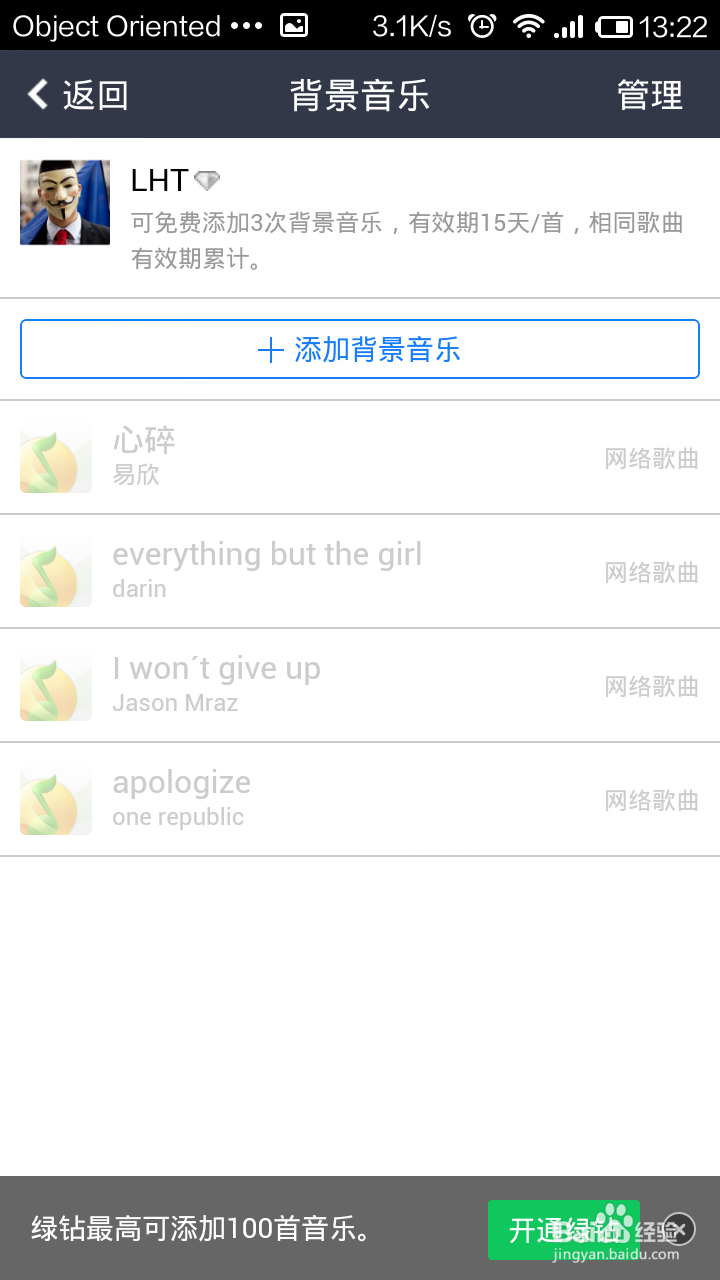
Task: Select the music note icon beside 心碎
Action: (x=55, y=457)
